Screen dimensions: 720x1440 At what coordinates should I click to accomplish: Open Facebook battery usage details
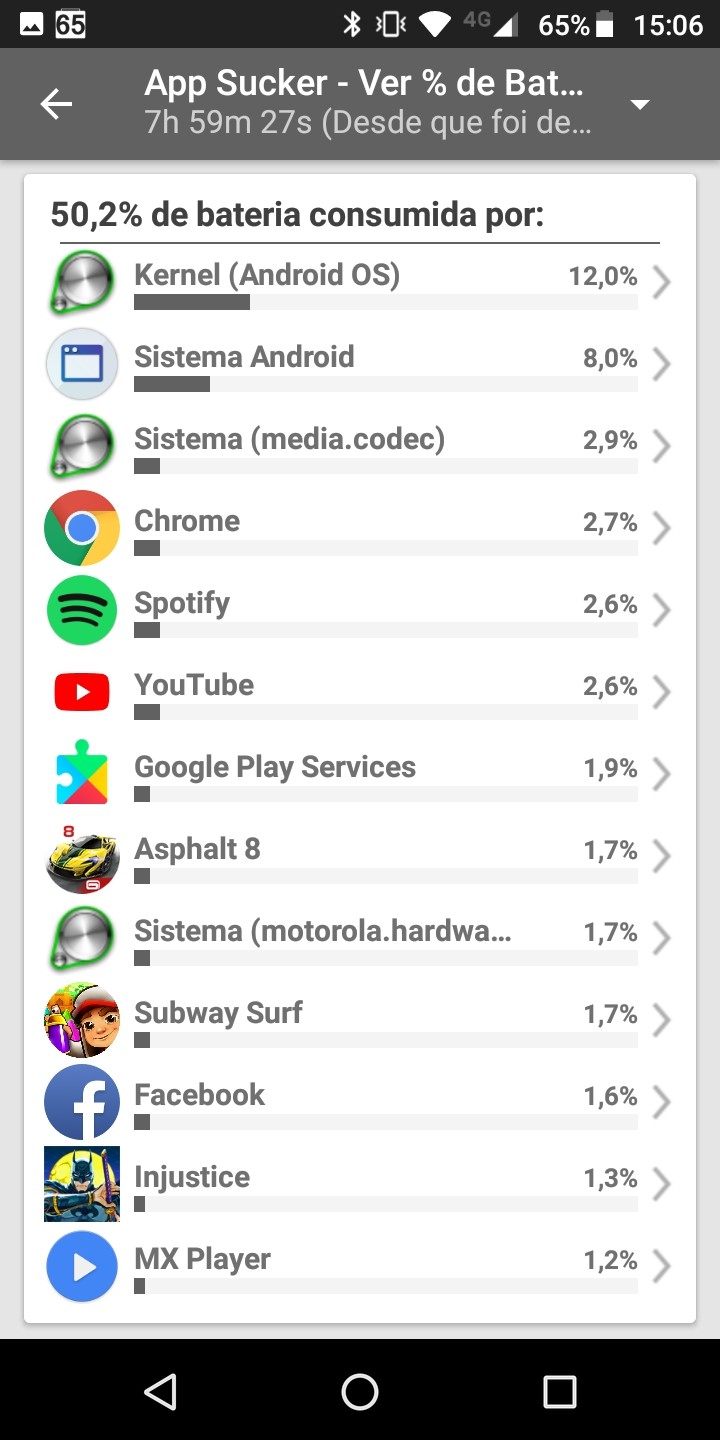click(360, 1104)
